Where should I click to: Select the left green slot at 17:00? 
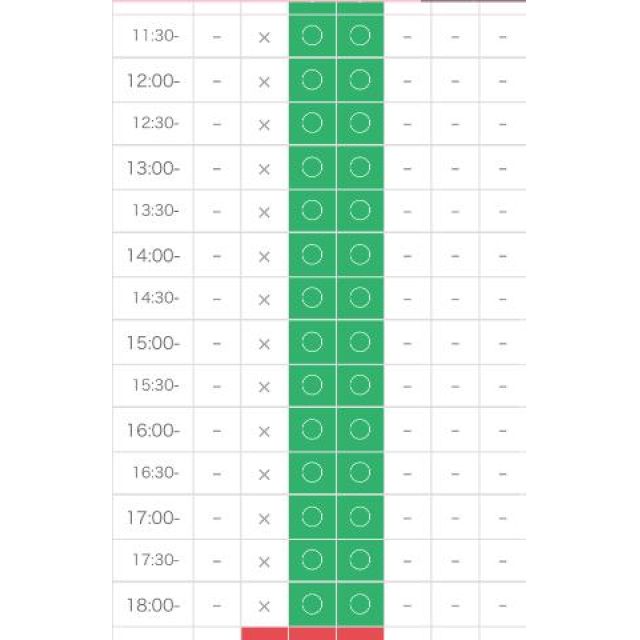point(312,517)
